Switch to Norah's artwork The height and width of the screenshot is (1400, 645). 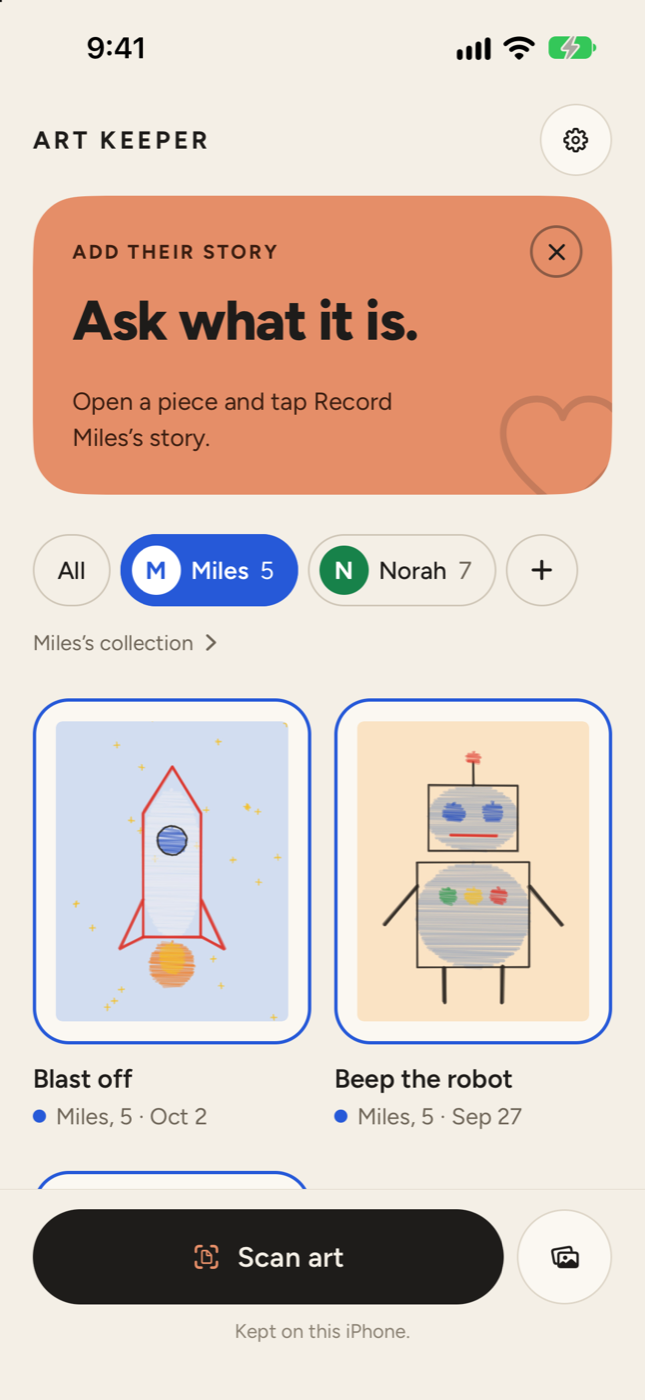[x=402, y=570]
